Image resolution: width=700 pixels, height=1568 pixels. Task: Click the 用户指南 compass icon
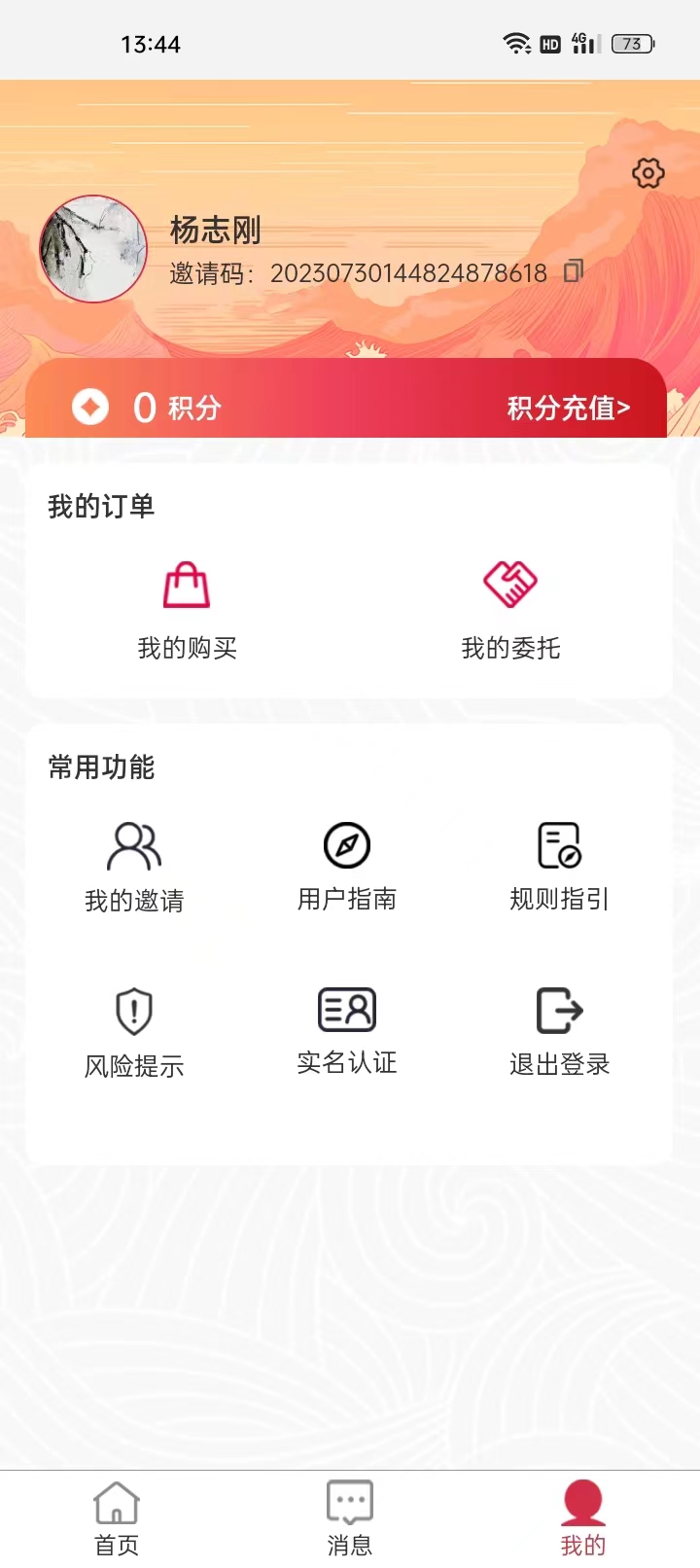[x=347, y=844]
